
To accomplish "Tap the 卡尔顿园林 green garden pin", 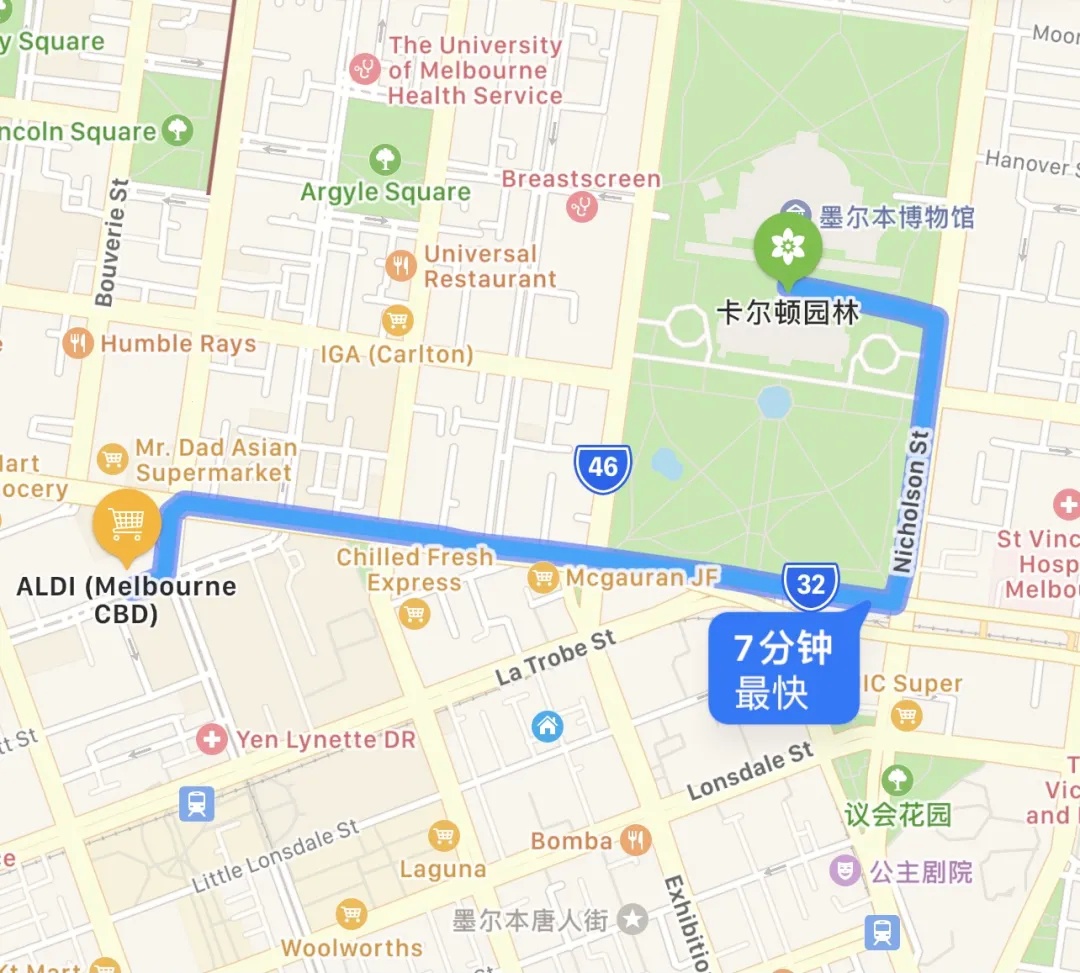I will point(788,246).
